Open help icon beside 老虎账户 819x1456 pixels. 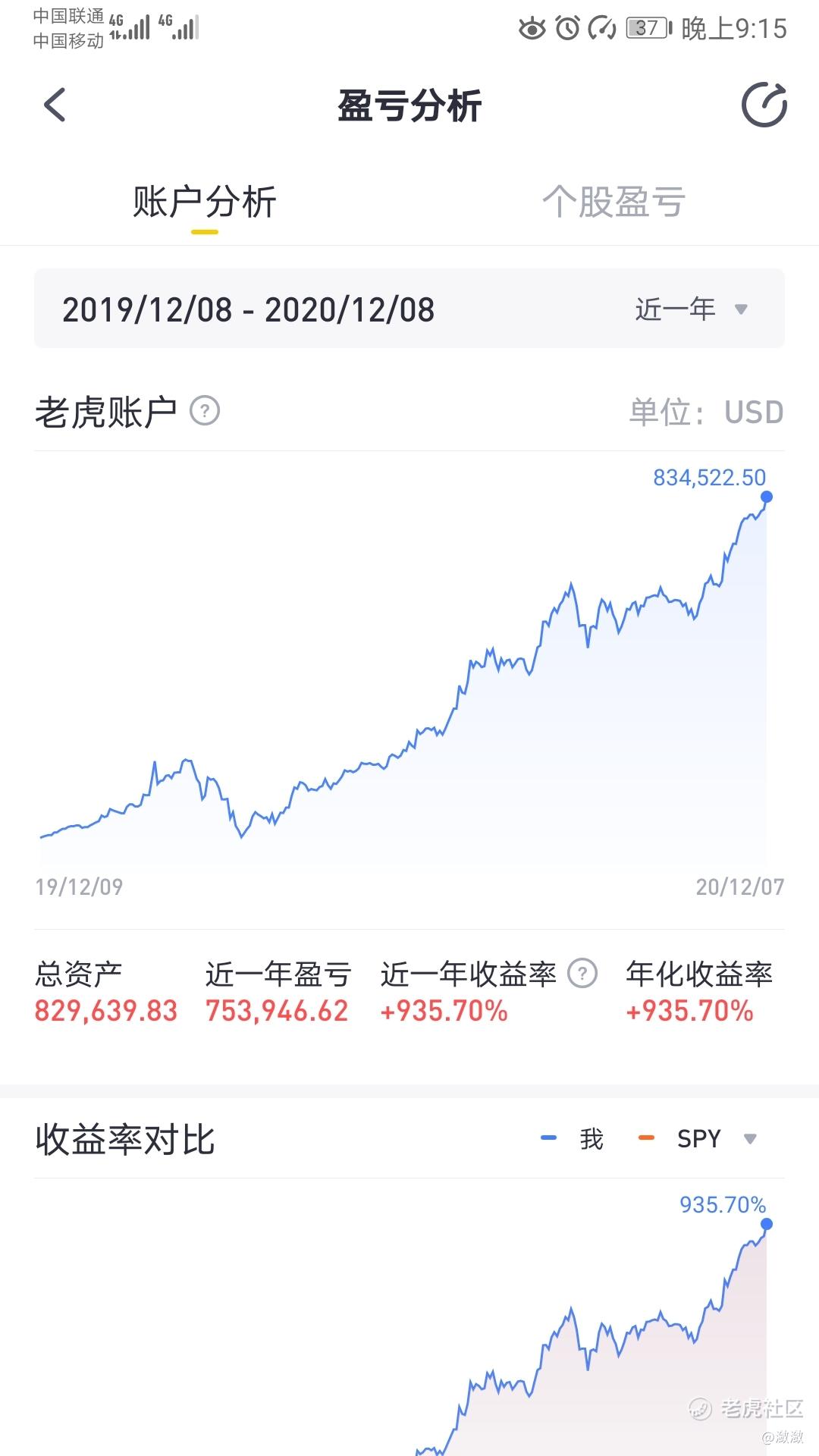click(x=205, y=411)
